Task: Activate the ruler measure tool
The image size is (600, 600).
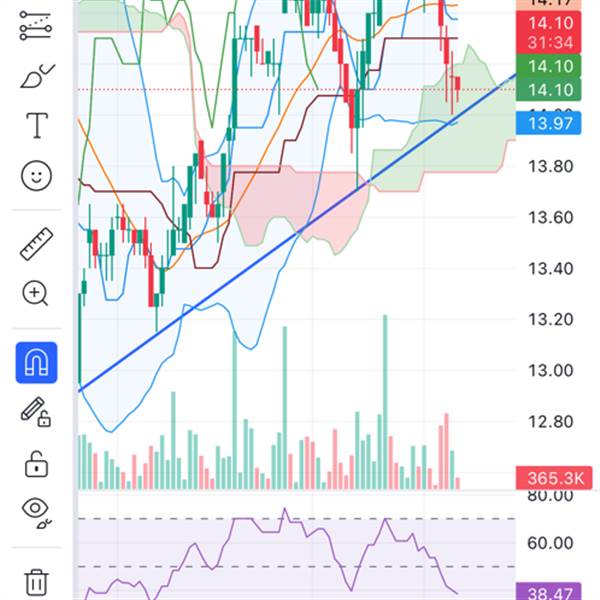Action: pos(36,243)
